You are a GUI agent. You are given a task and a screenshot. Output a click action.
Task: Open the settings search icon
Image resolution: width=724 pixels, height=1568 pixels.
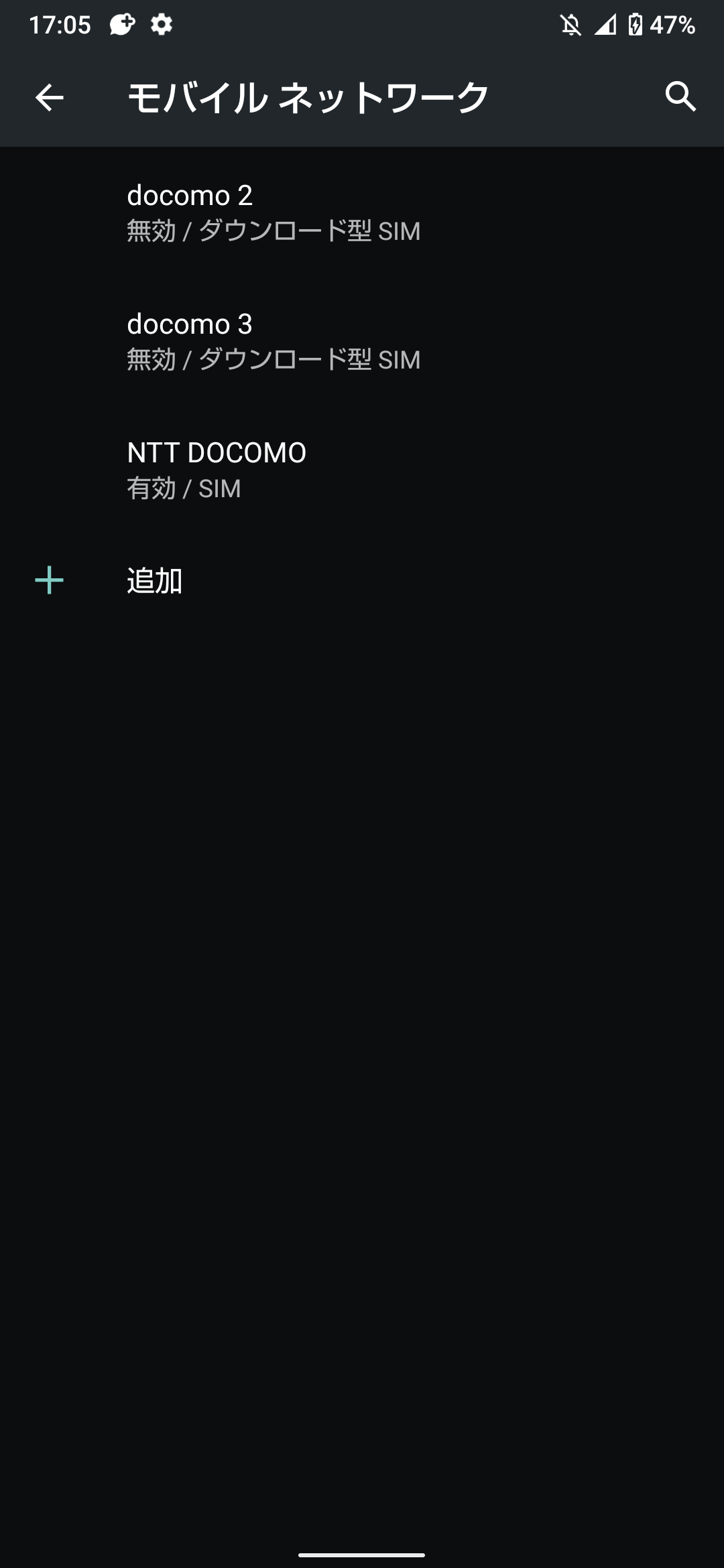pos(680,97)
